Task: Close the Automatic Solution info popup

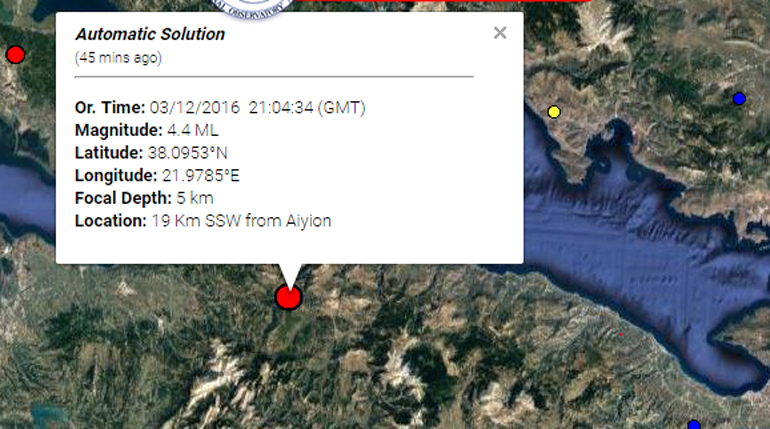Action: coord(500,33)
